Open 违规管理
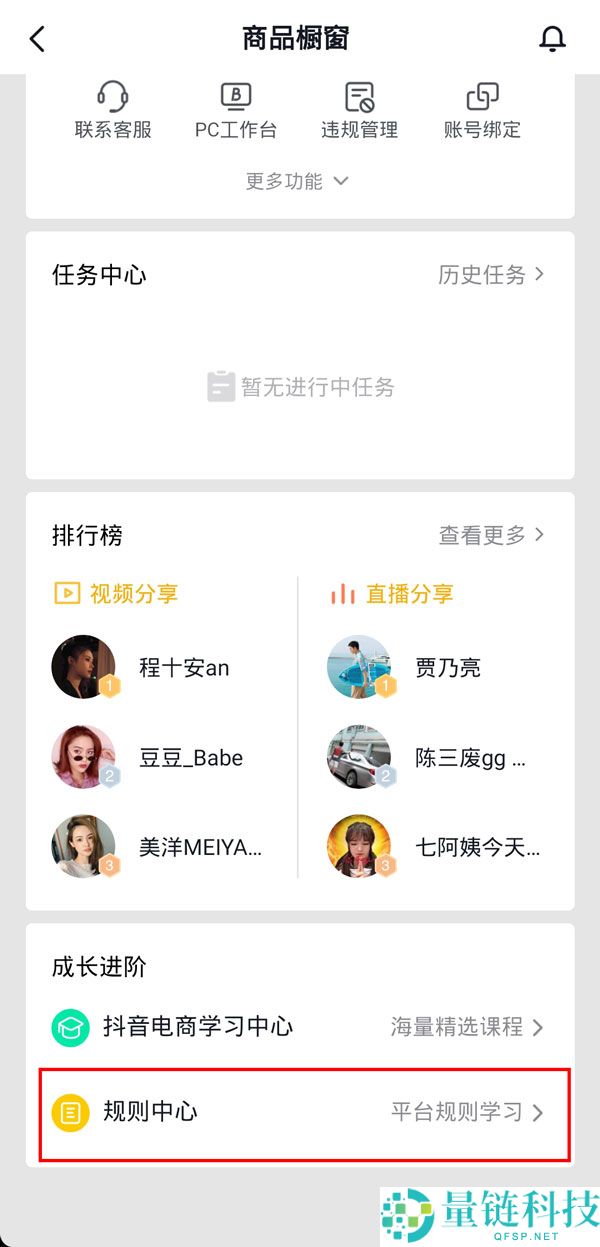The width and height of the screenshot is (600, 1247). click(x=359, y=110)
